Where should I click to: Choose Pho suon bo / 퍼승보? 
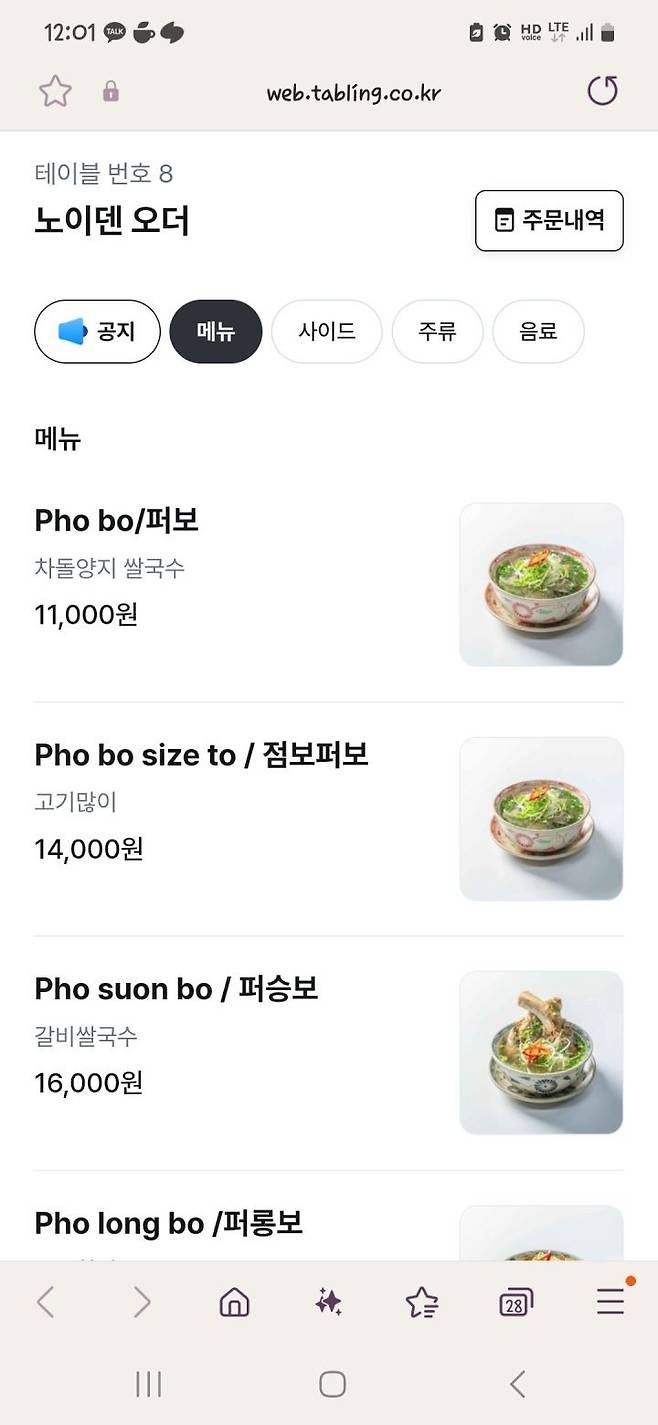[176, 989]
